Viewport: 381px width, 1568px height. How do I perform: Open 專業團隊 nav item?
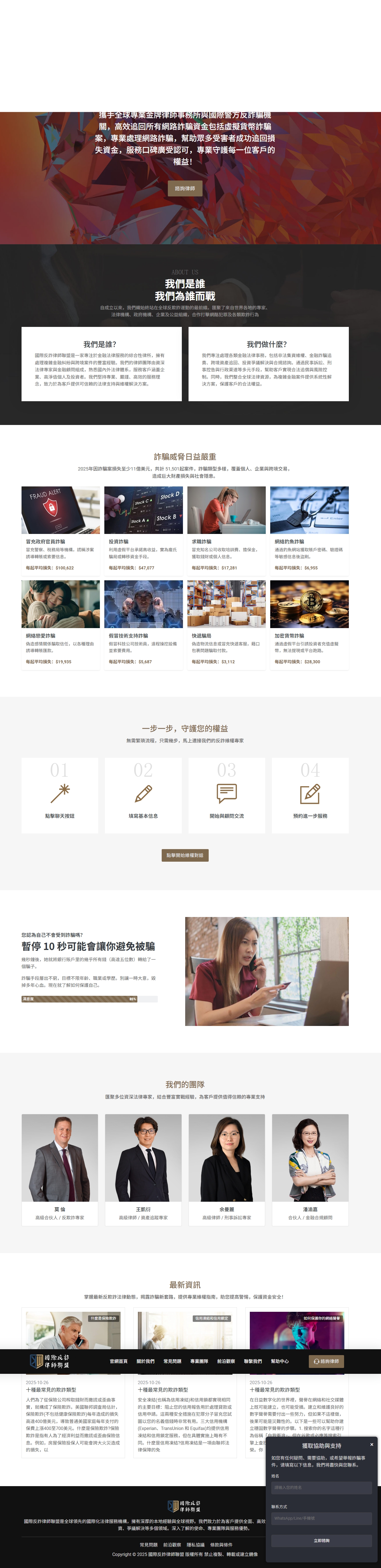(x=199, y=1361)
